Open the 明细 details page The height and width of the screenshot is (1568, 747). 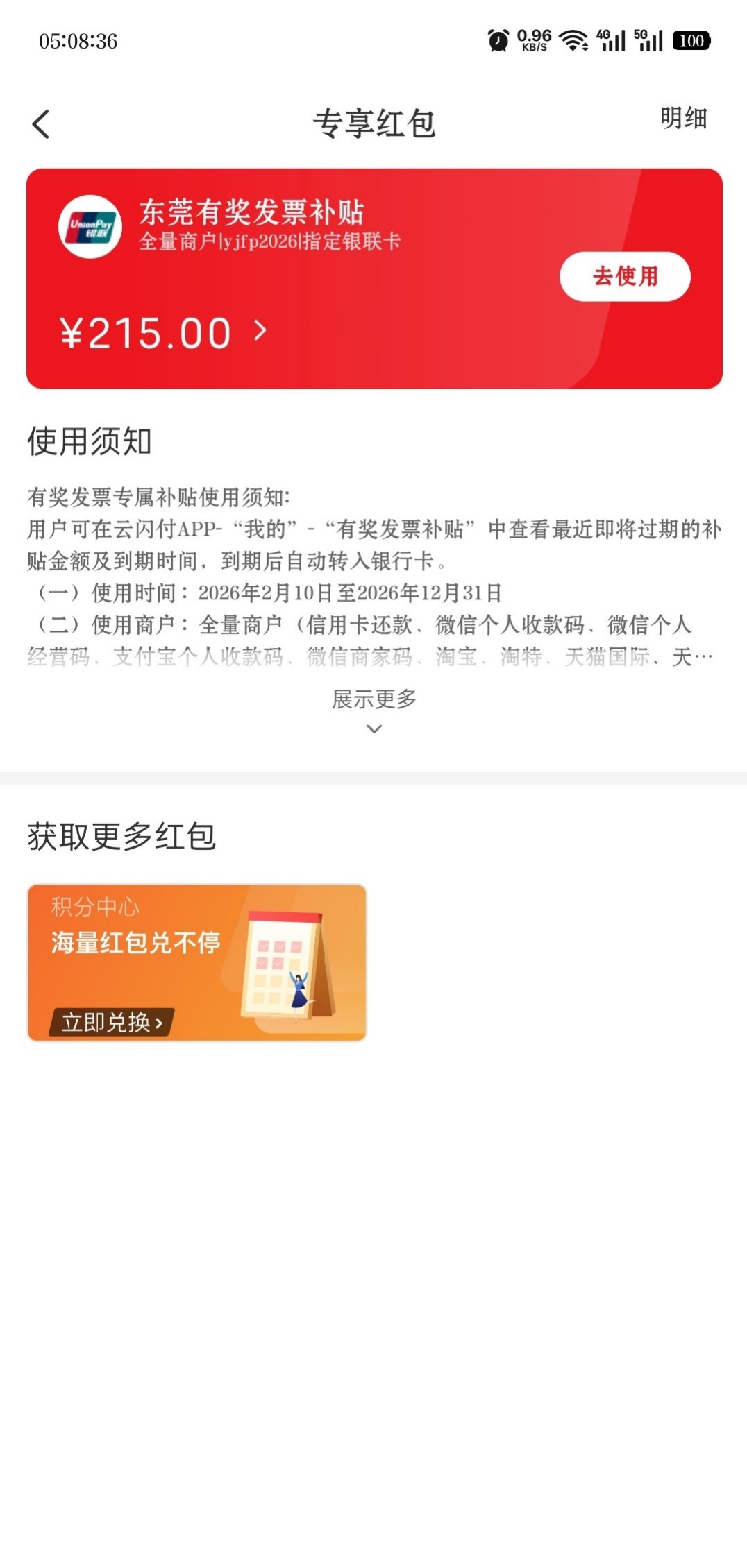[683, 119]
